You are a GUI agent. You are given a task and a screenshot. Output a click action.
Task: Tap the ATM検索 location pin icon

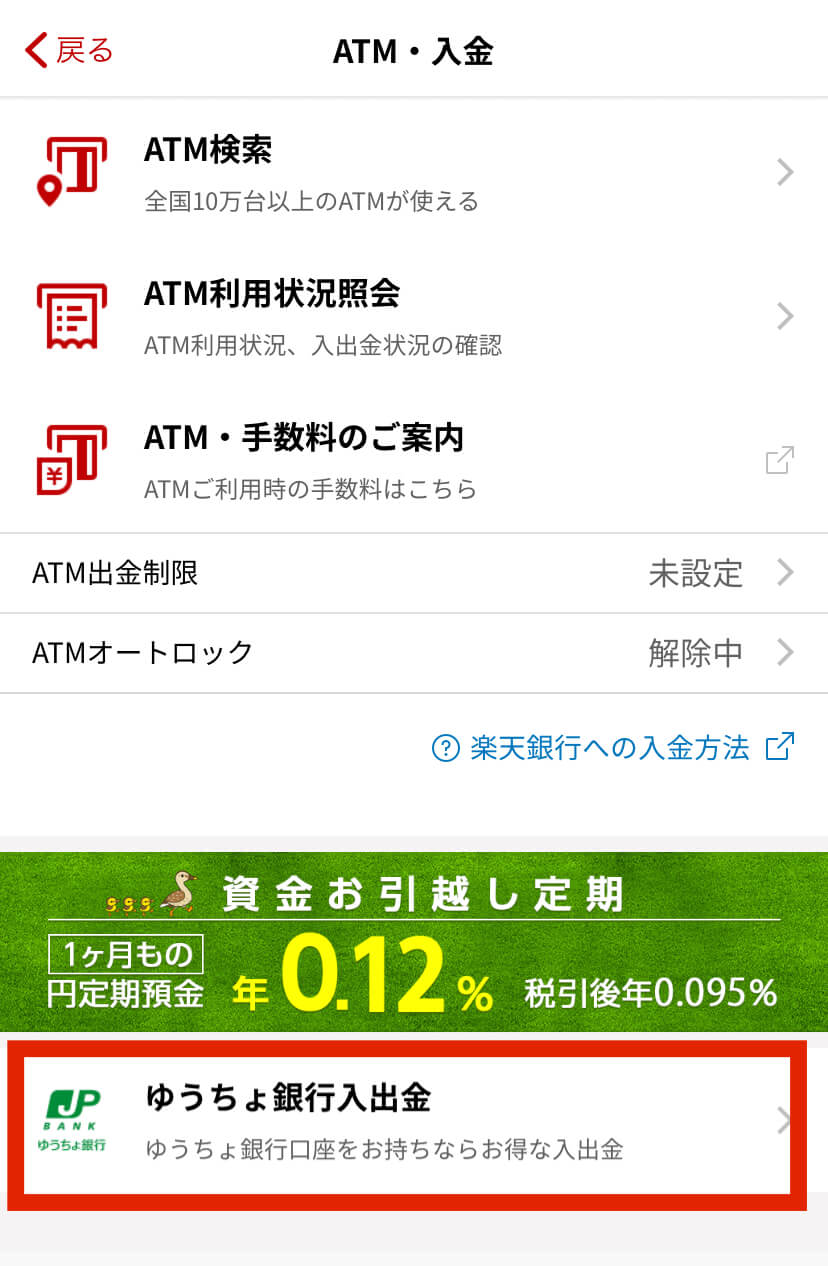(x=70, y=172)
